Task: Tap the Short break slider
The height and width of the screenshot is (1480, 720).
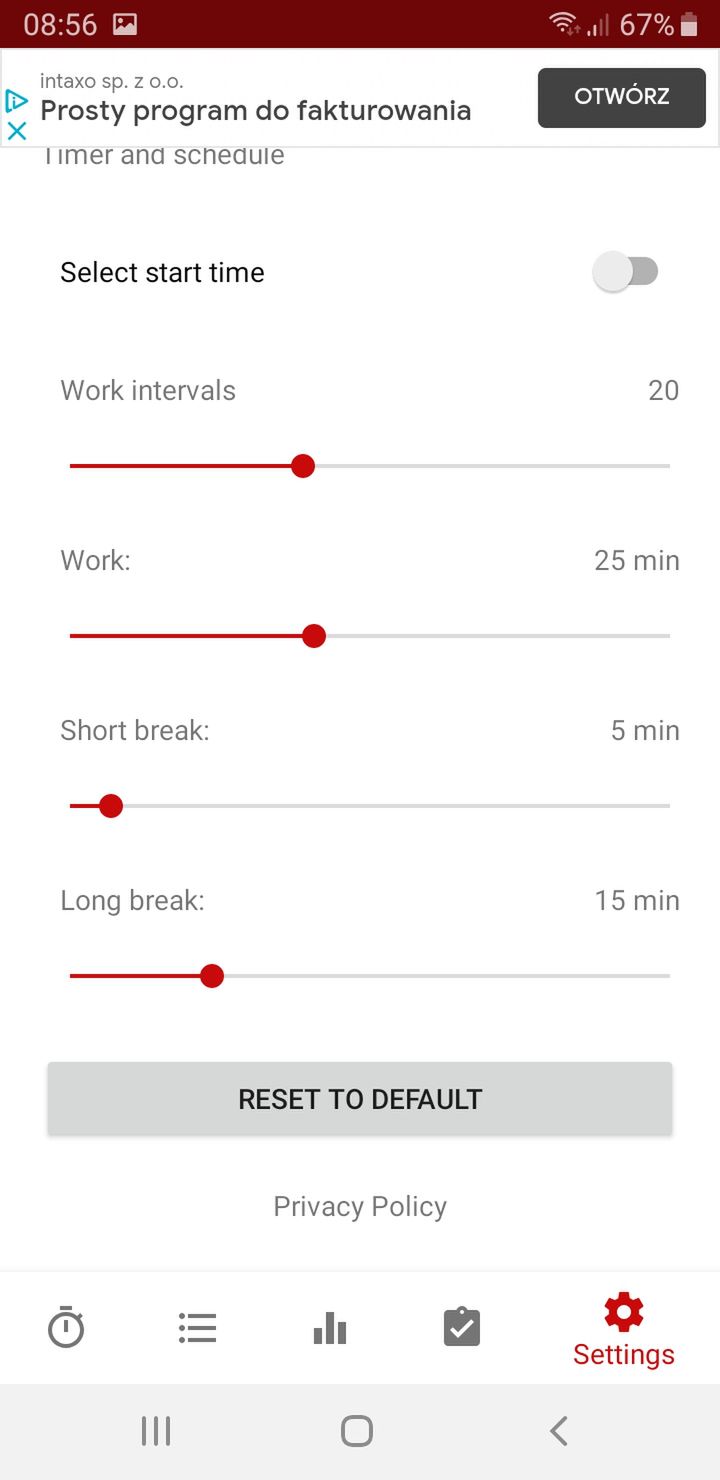Action: pos(369,806)
